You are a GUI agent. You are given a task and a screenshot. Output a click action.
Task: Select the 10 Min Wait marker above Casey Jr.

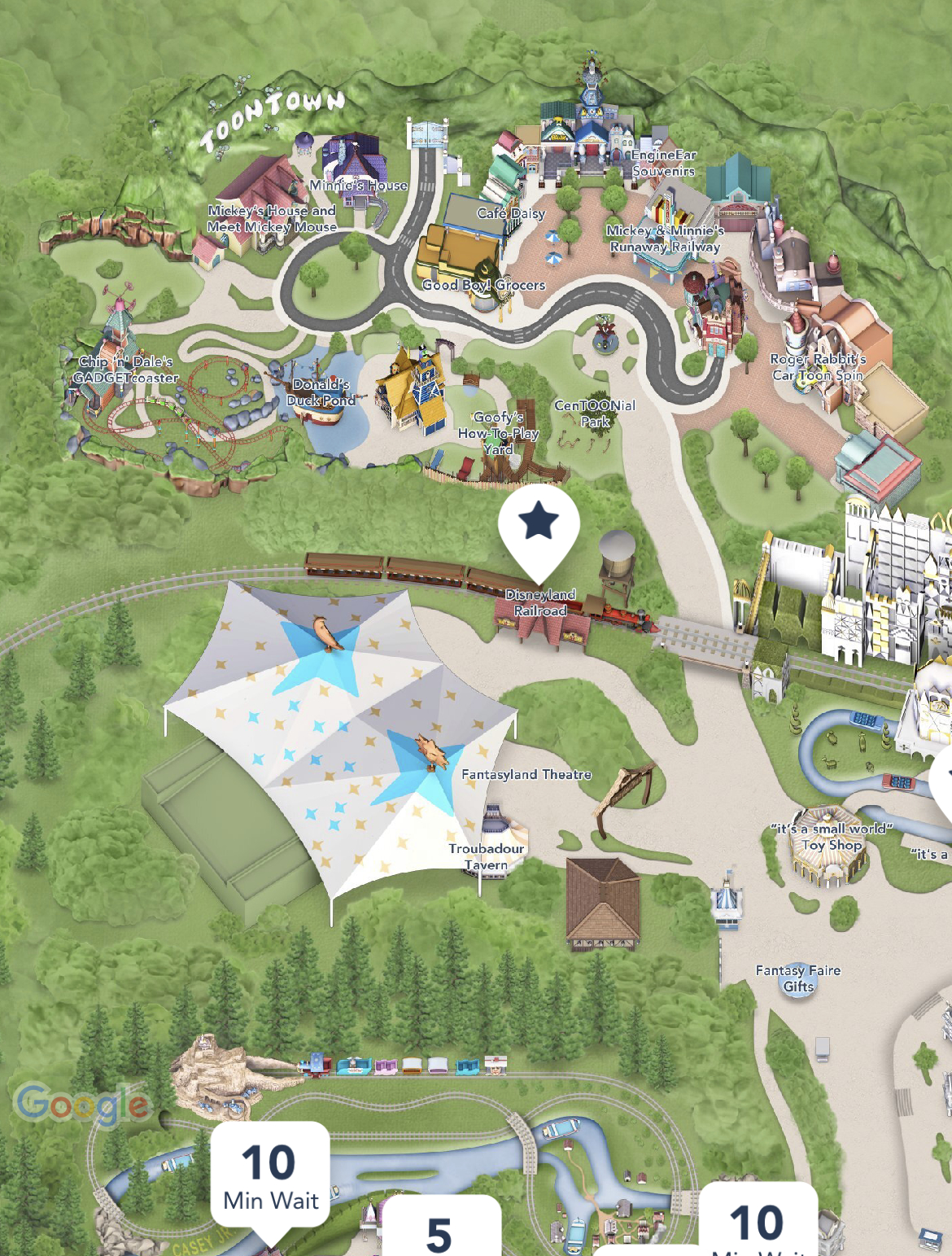270,1175
